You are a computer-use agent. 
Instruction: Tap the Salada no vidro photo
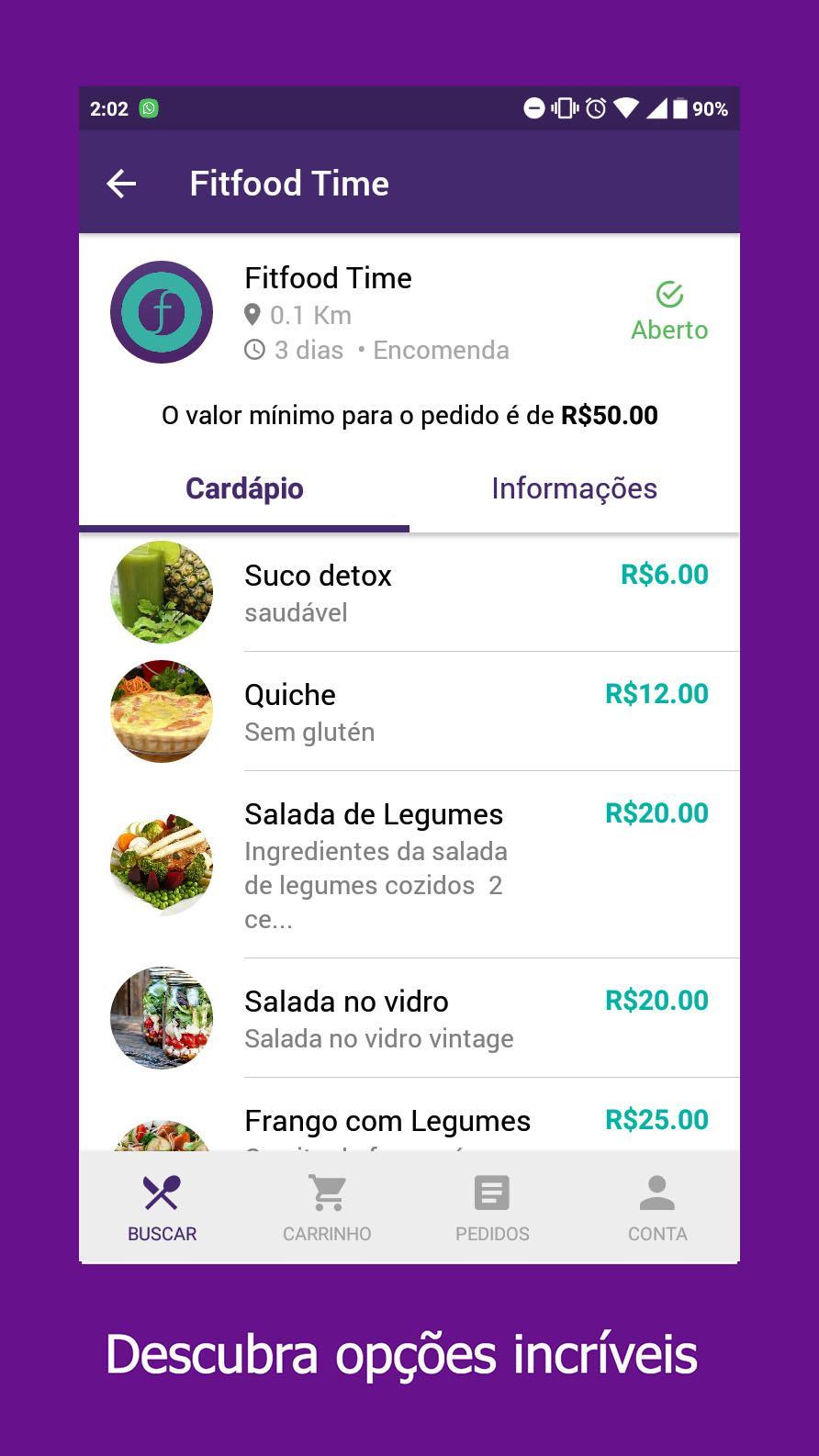pos(161,1017)
